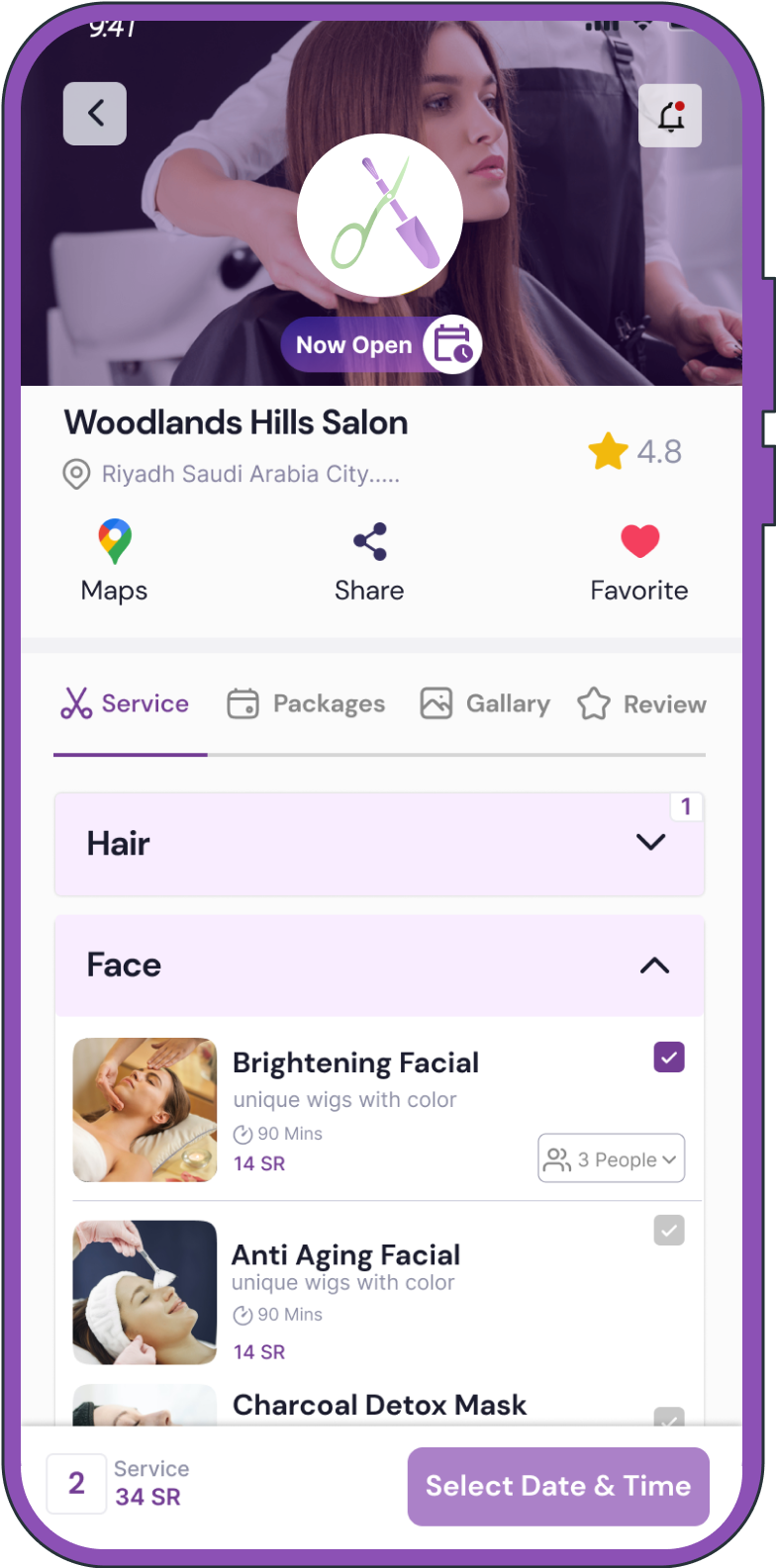The width and height of the screenshot is (776, 1568).
Task: Go back using the arrow button
Action: pos(95,114)
